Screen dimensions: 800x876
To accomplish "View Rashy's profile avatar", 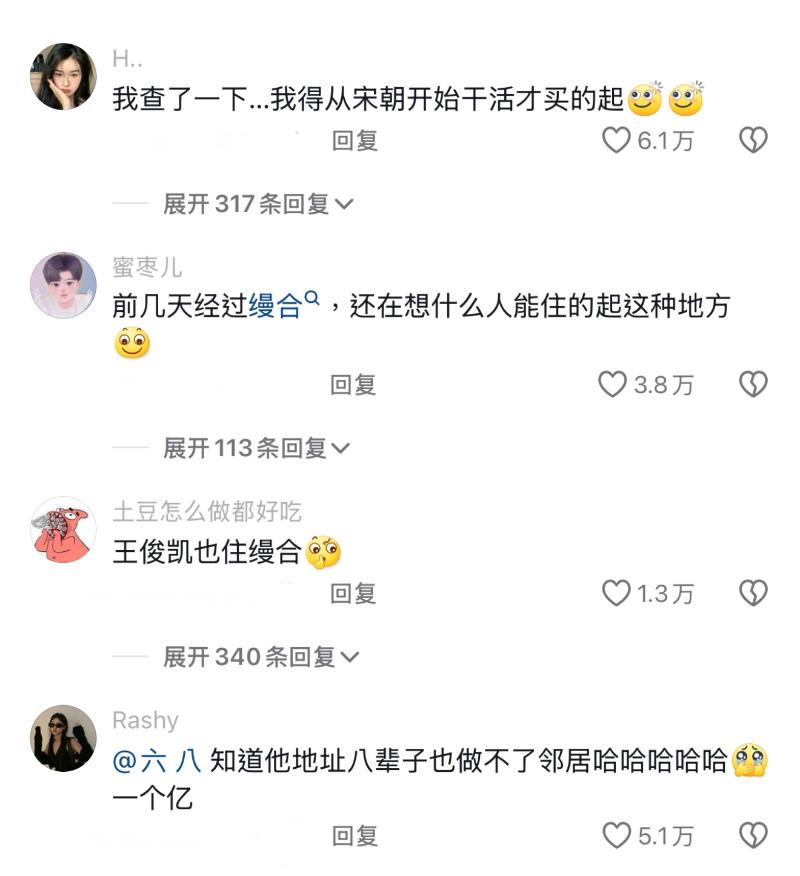I will 63,738.
